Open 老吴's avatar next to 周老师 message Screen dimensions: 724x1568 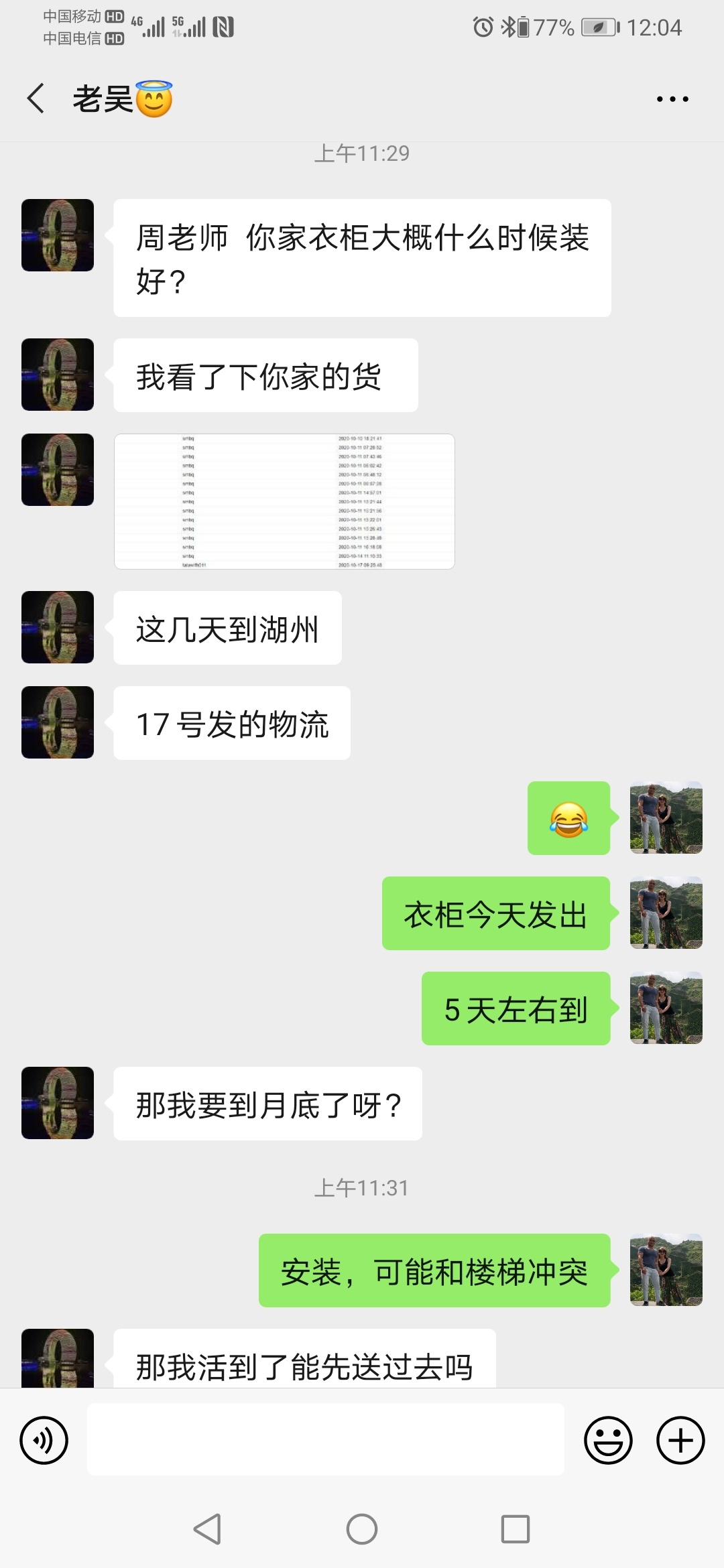click(x=58, y=235)
